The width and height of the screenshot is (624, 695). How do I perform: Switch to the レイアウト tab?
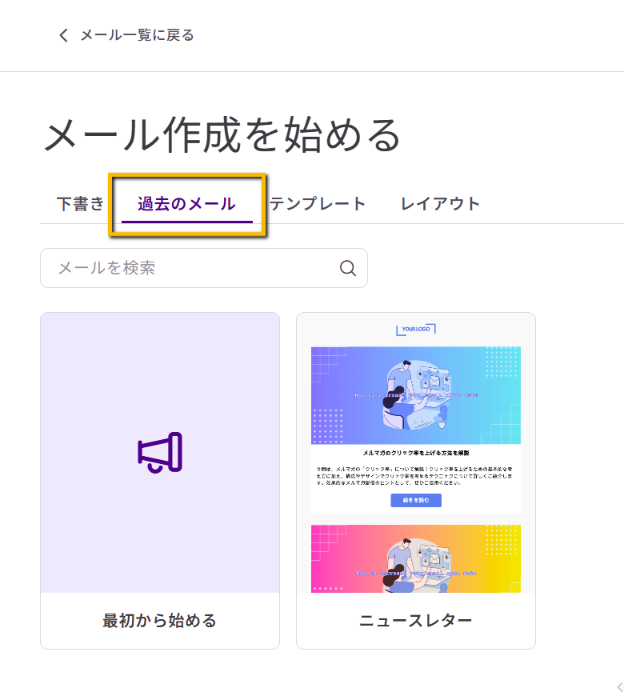[x=440, y=204]
